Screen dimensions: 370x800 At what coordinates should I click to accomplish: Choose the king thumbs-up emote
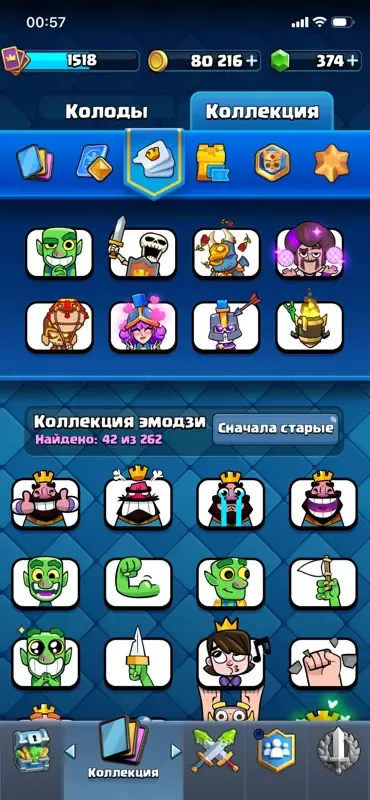coord(45,500)
